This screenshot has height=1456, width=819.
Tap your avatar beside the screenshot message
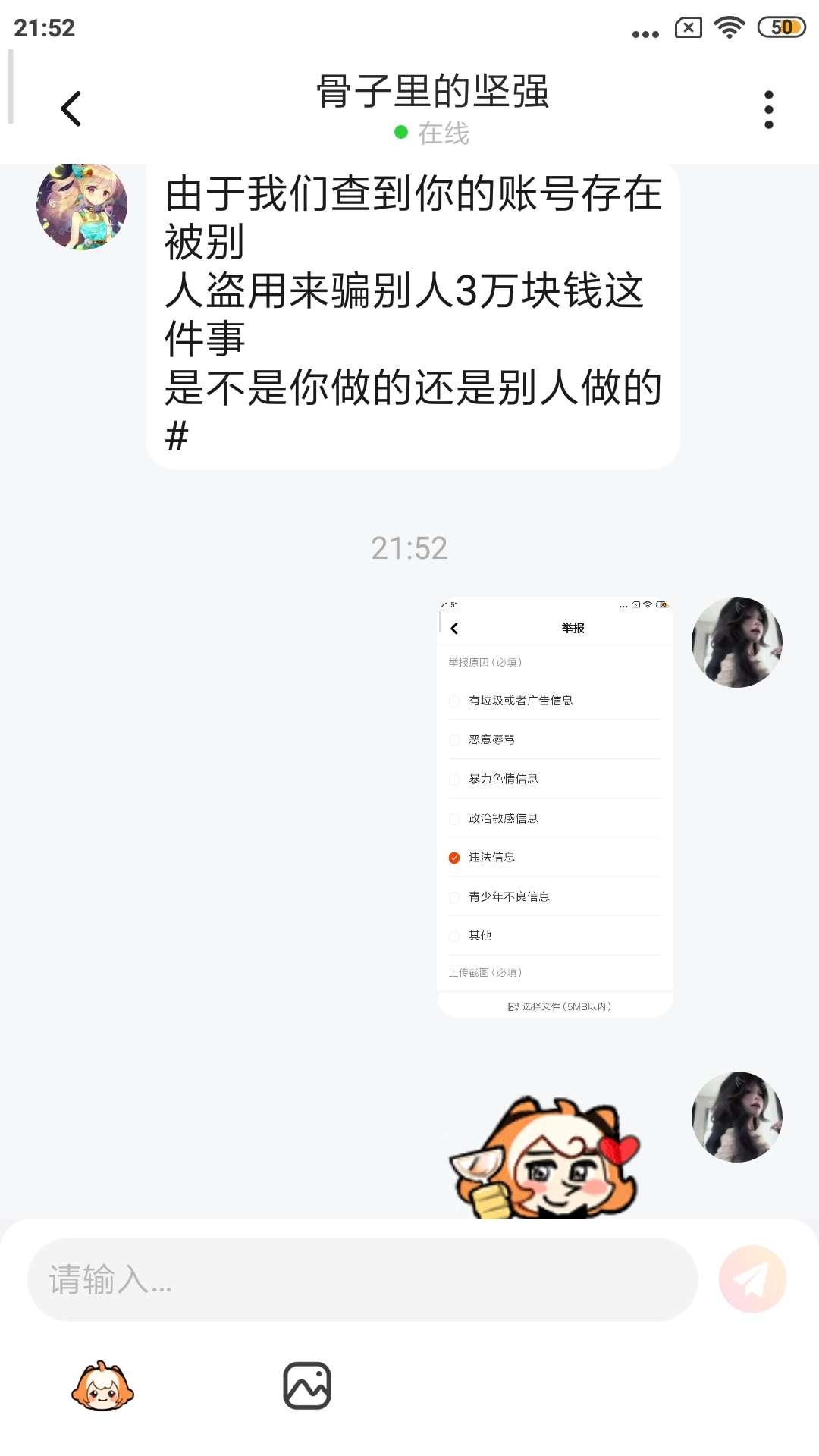[736, 642]
